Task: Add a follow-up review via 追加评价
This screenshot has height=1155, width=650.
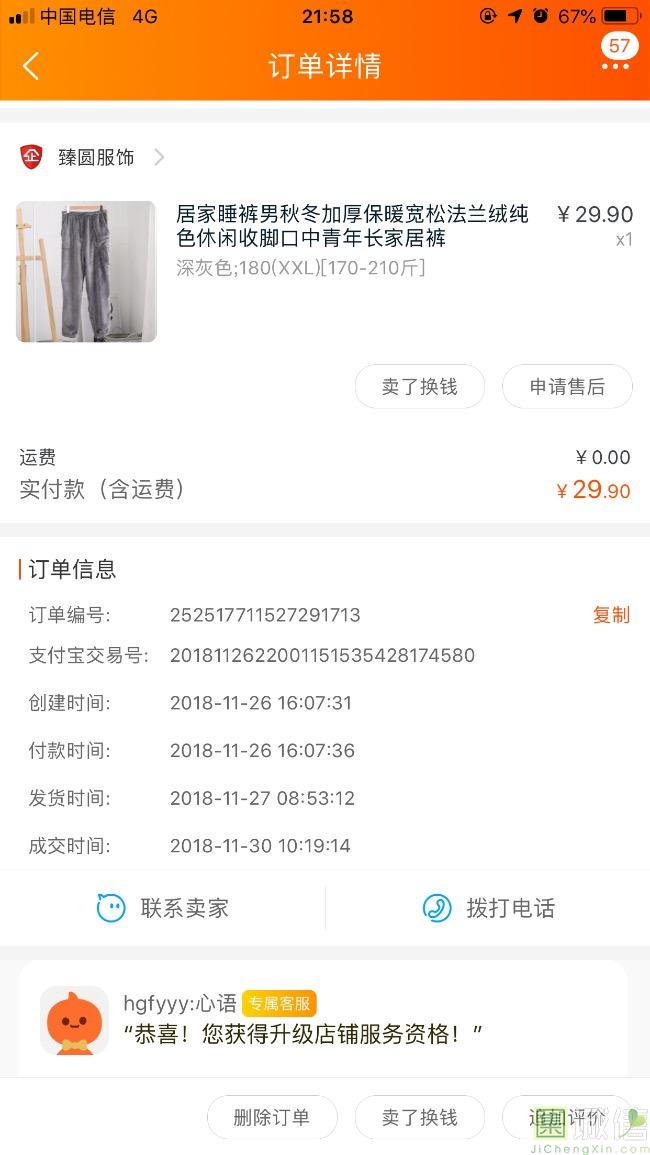Action: point(567,1117)
